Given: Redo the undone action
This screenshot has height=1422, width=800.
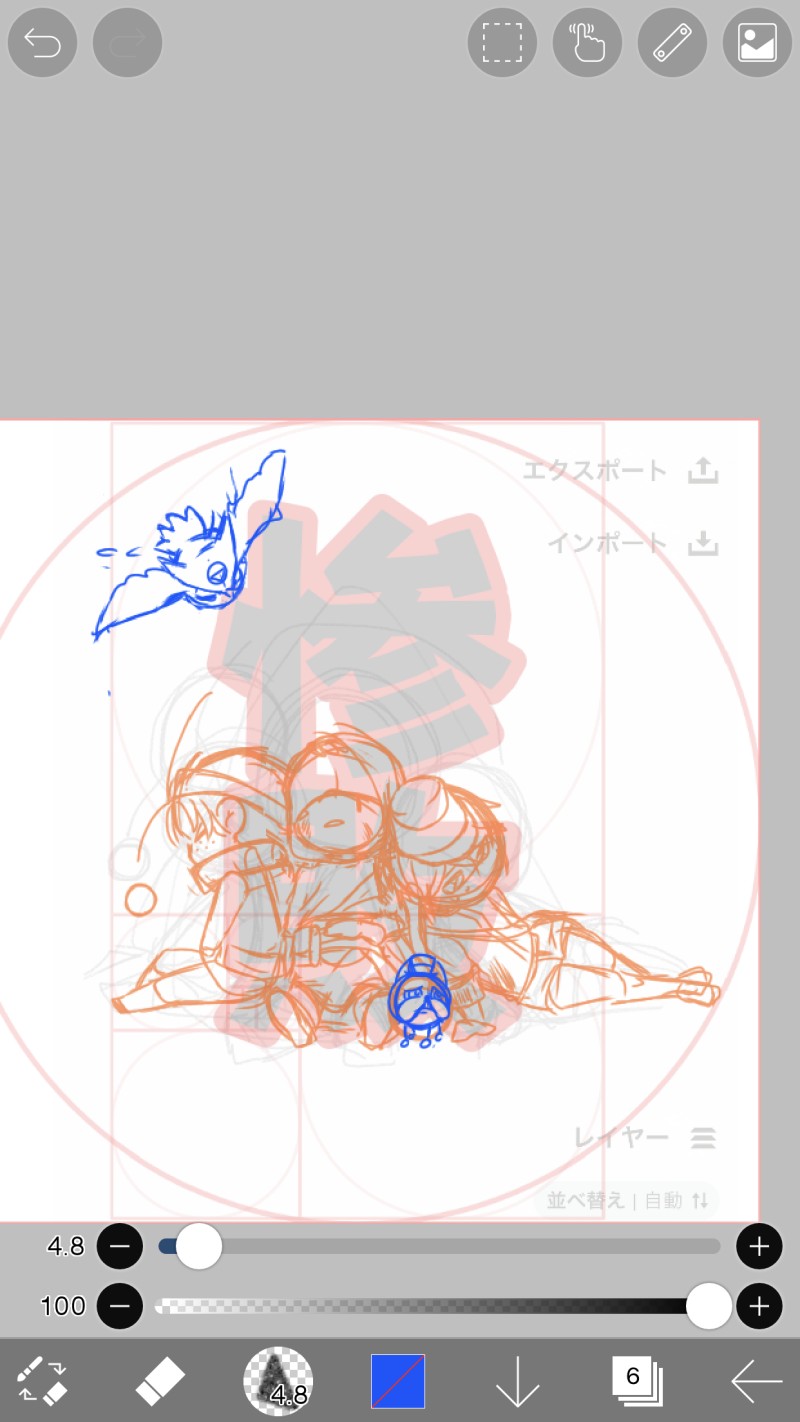Looking at the screenshot, I should [x=127, y=43].
